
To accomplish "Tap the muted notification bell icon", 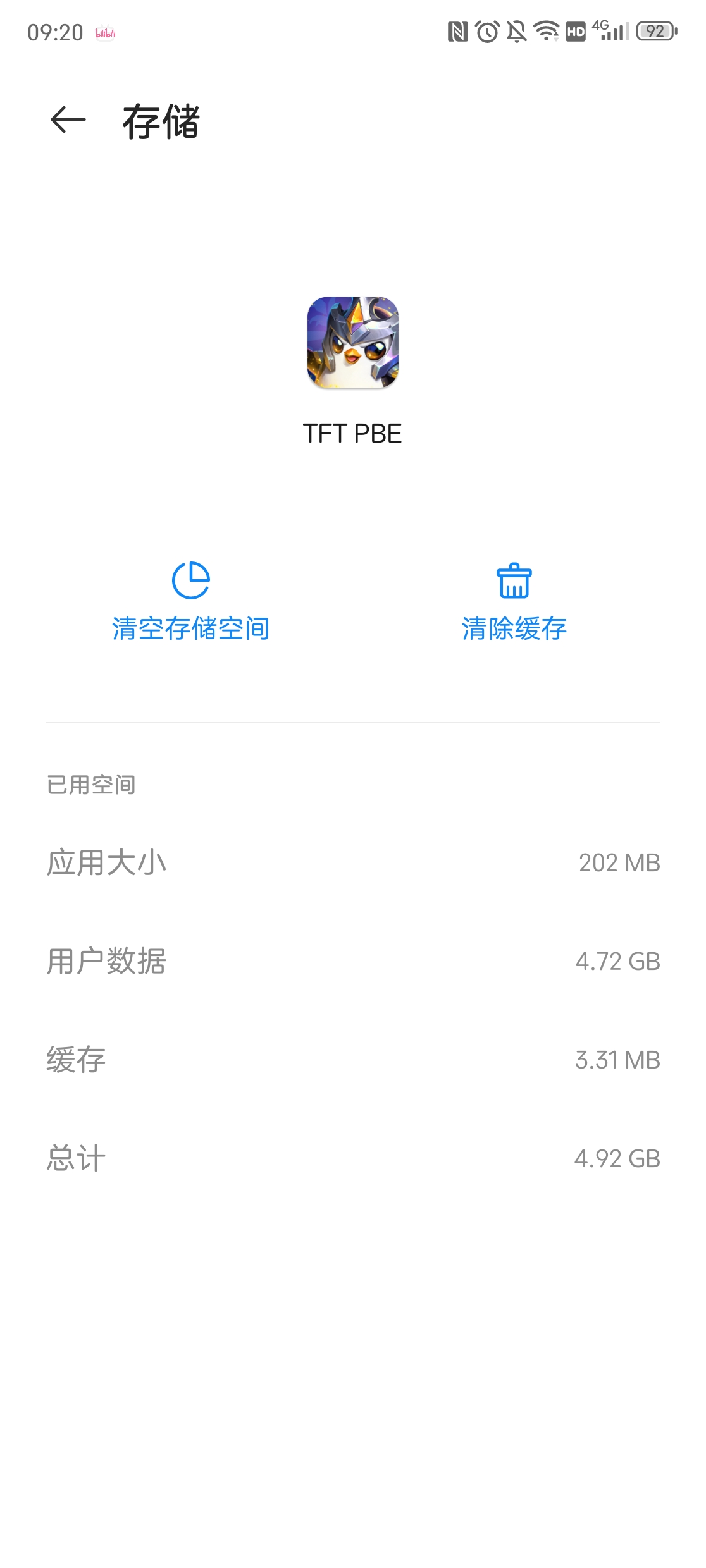I will click(516, 30).
